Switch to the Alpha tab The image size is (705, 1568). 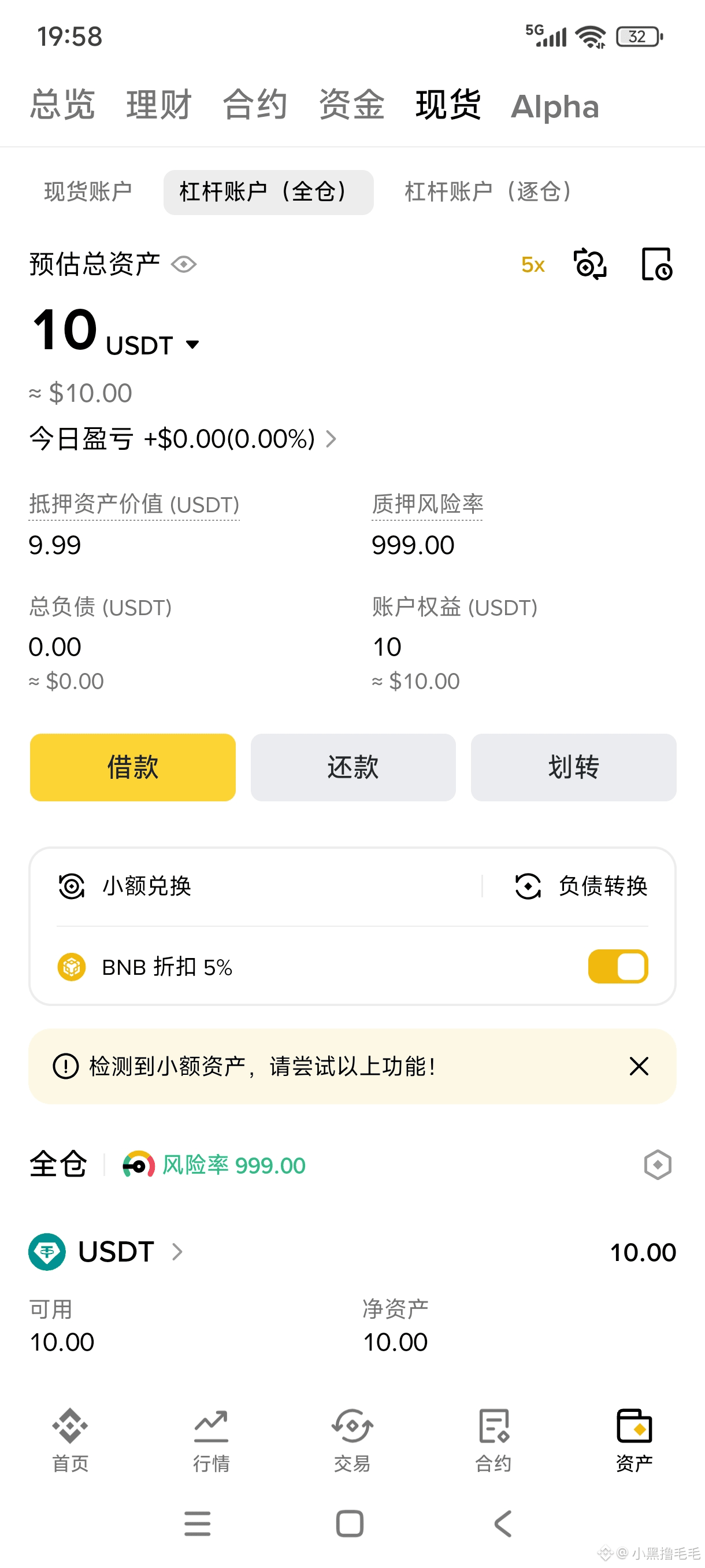tap(554, 107)
